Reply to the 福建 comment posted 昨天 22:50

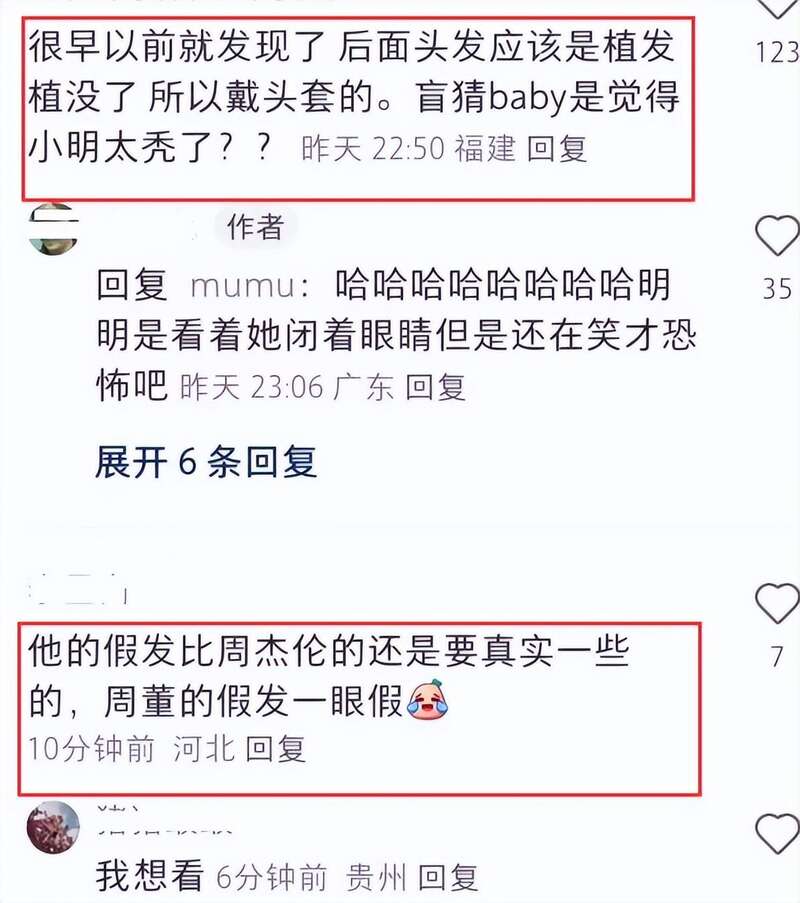[x=556, y=149]
